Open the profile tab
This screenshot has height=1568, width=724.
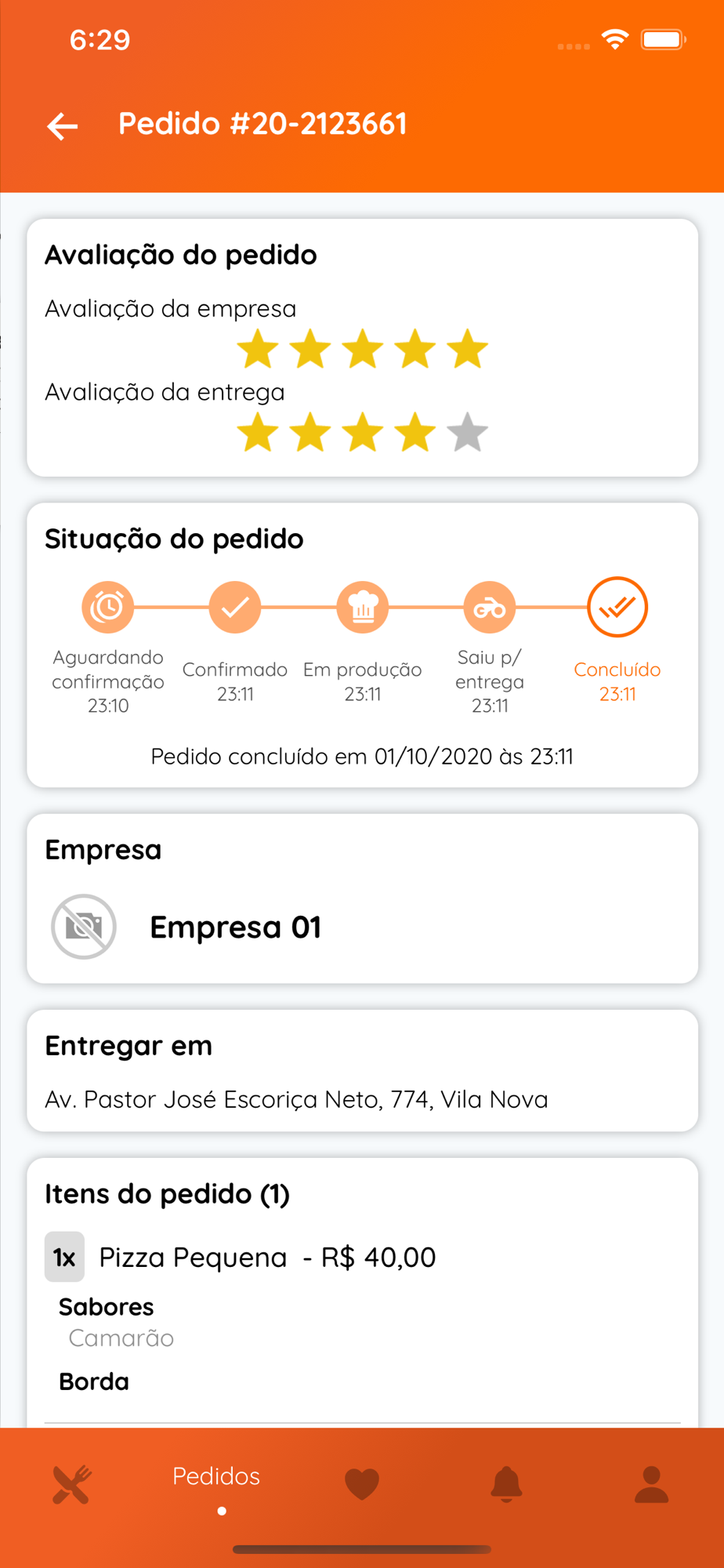651,1484
